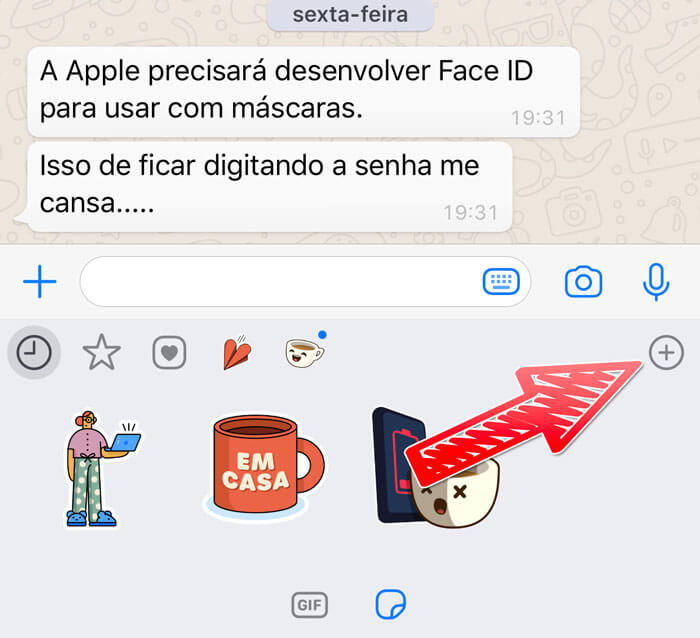The width and height of the screenshot is (700, 638).
Task: Open the attachment plus menu
Action: (39, 283)
